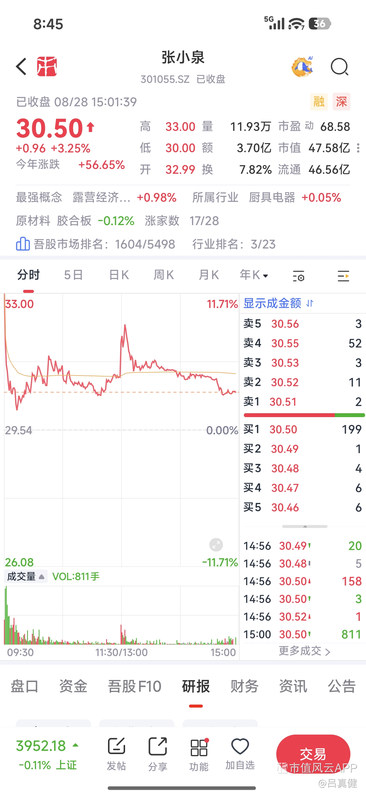Open the 公告 tab

[x=342, y=686]
